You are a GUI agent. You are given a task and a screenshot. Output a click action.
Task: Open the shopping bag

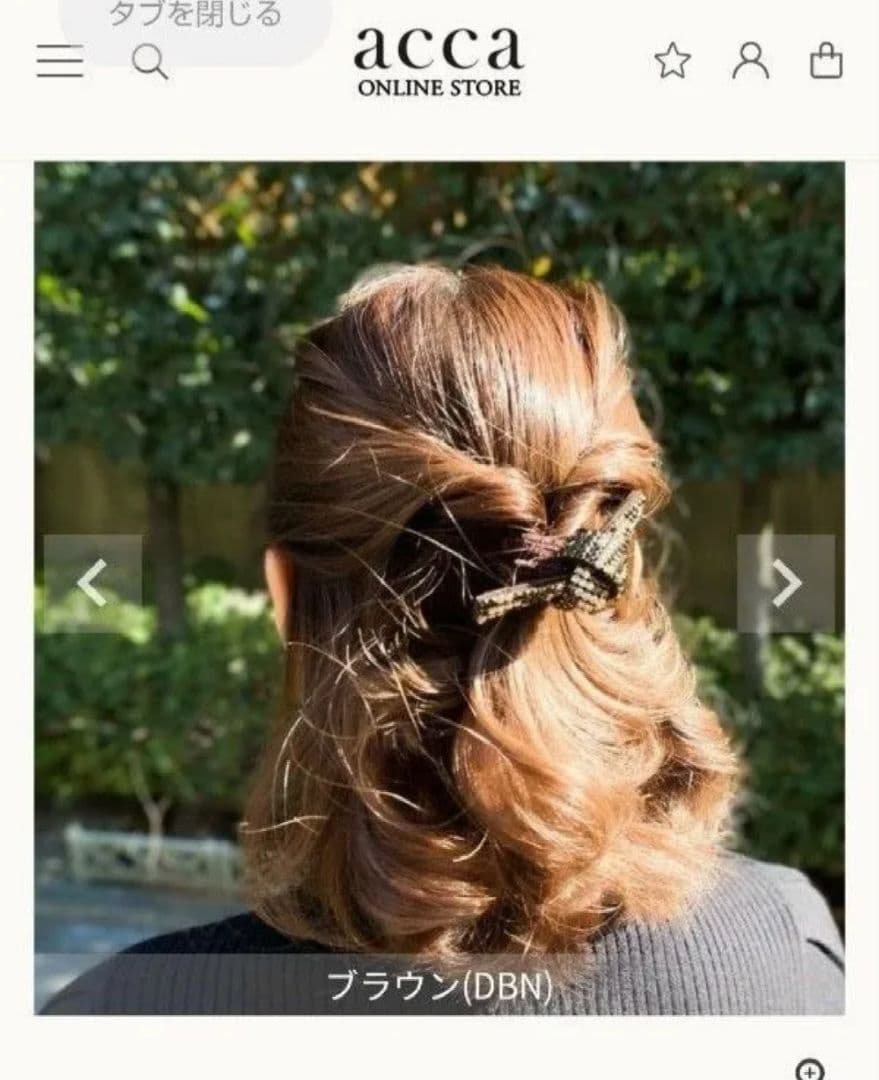pos(826,62)
